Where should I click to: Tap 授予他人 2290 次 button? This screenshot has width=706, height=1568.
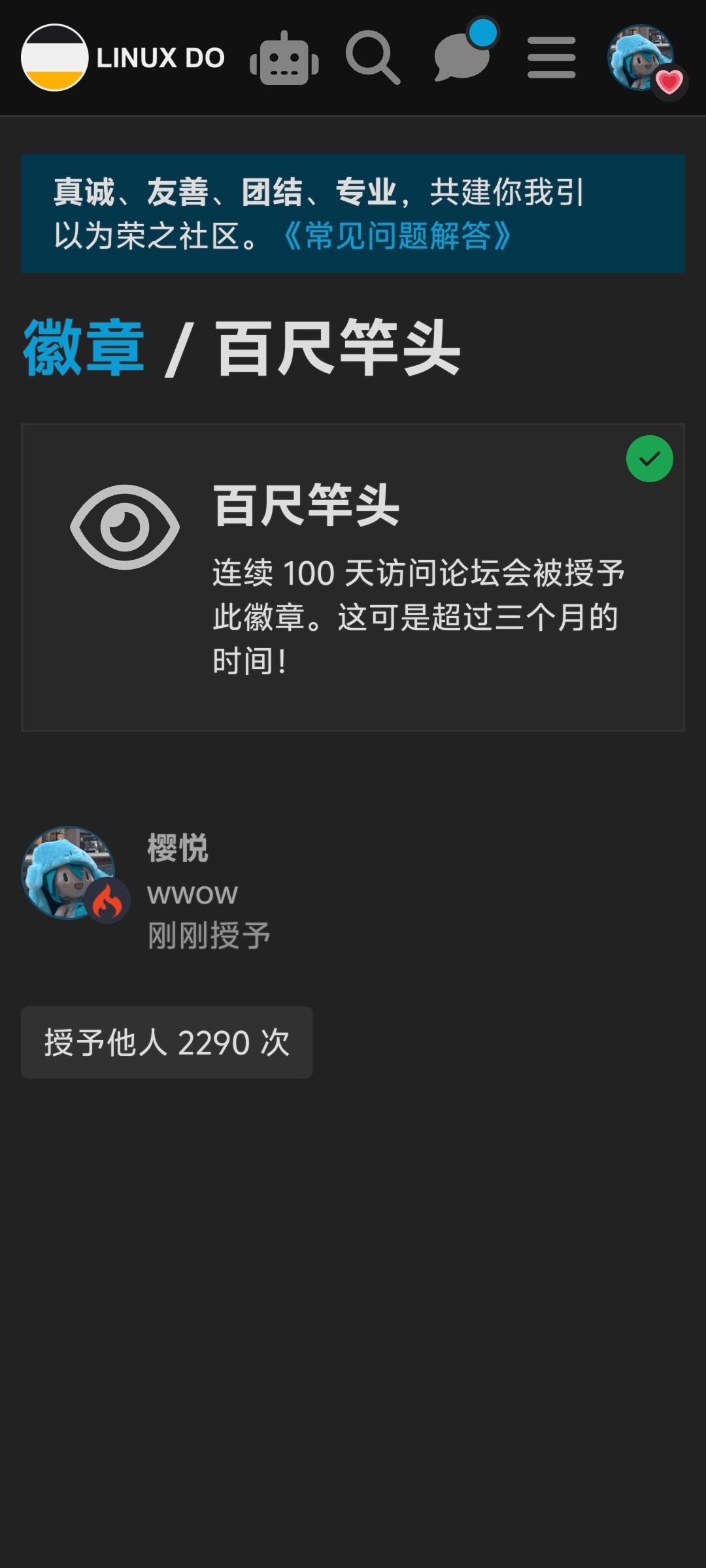pos(167,1042)
